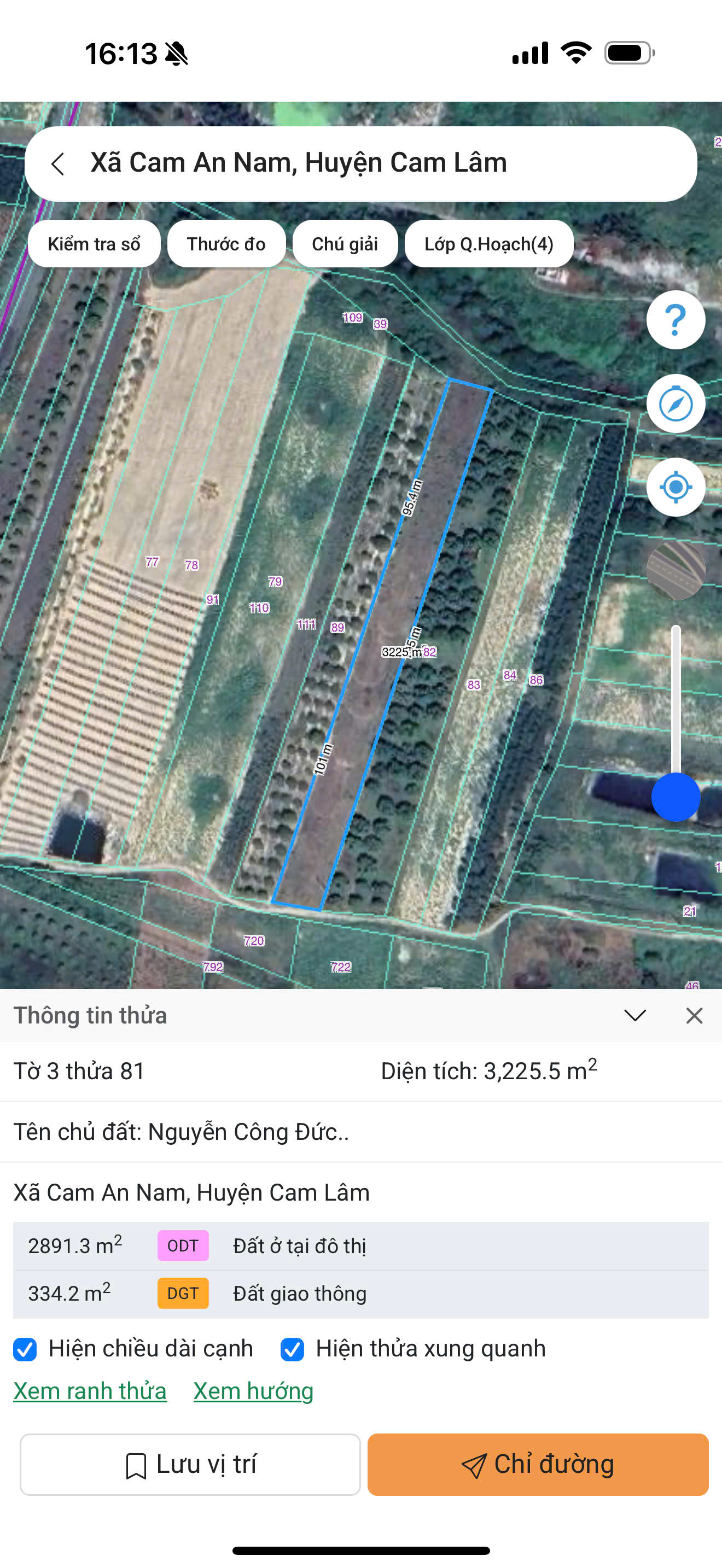The image size is (722, 1568).
Task: Open the Xem hướng link
Action: pos(253,1391)
